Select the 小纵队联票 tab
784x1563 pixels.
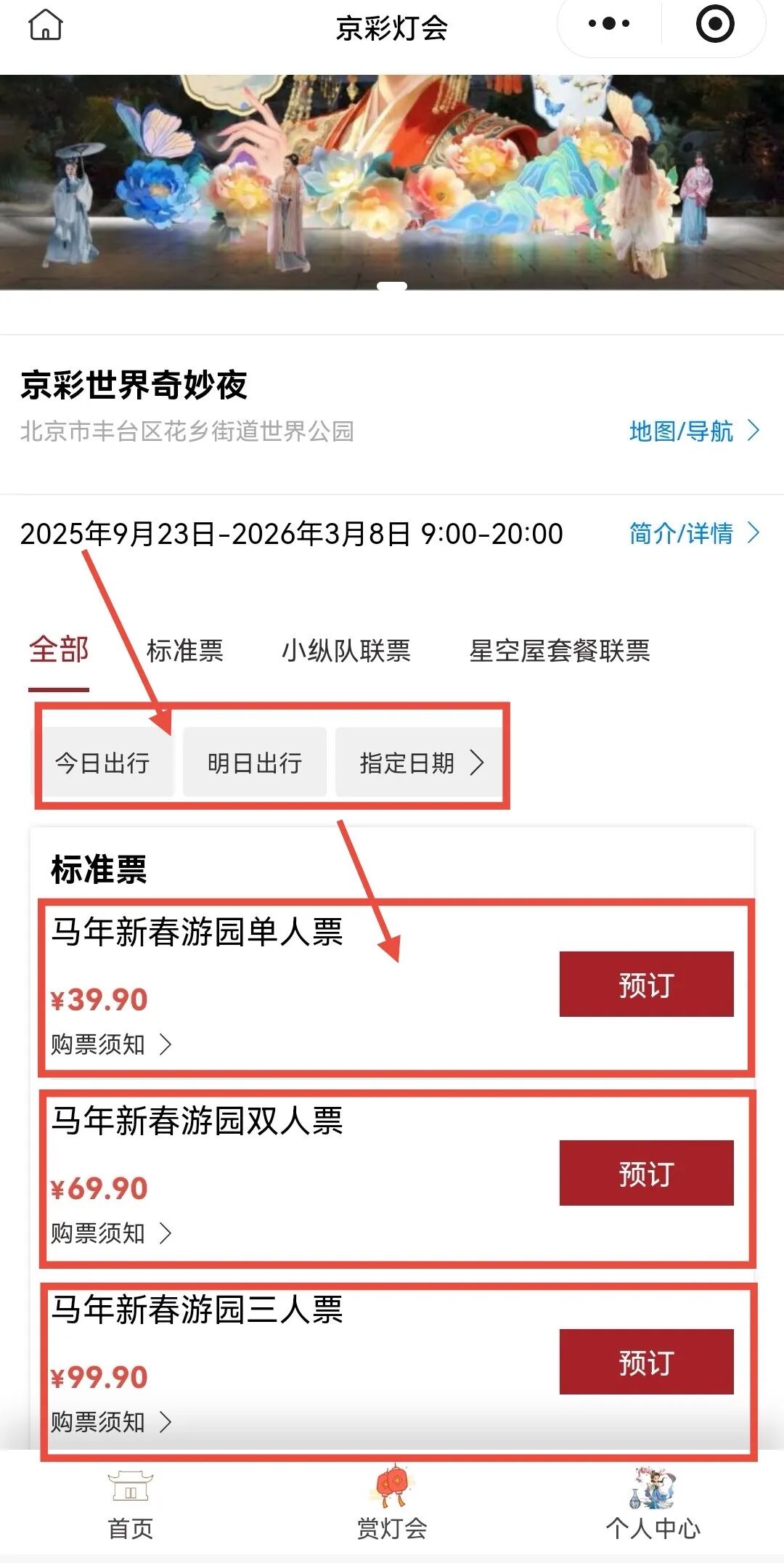pyautogui.click(x=346, y=651)
